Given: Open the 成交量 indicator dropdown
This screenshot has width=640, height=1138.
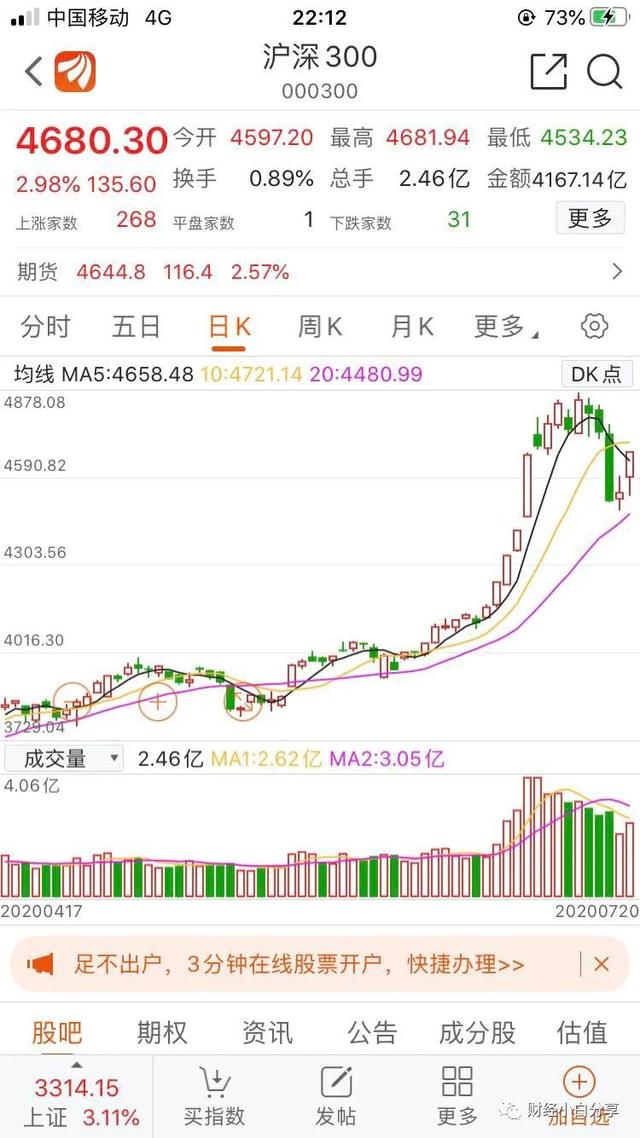Looking at the screenshot, I should 64,758.
